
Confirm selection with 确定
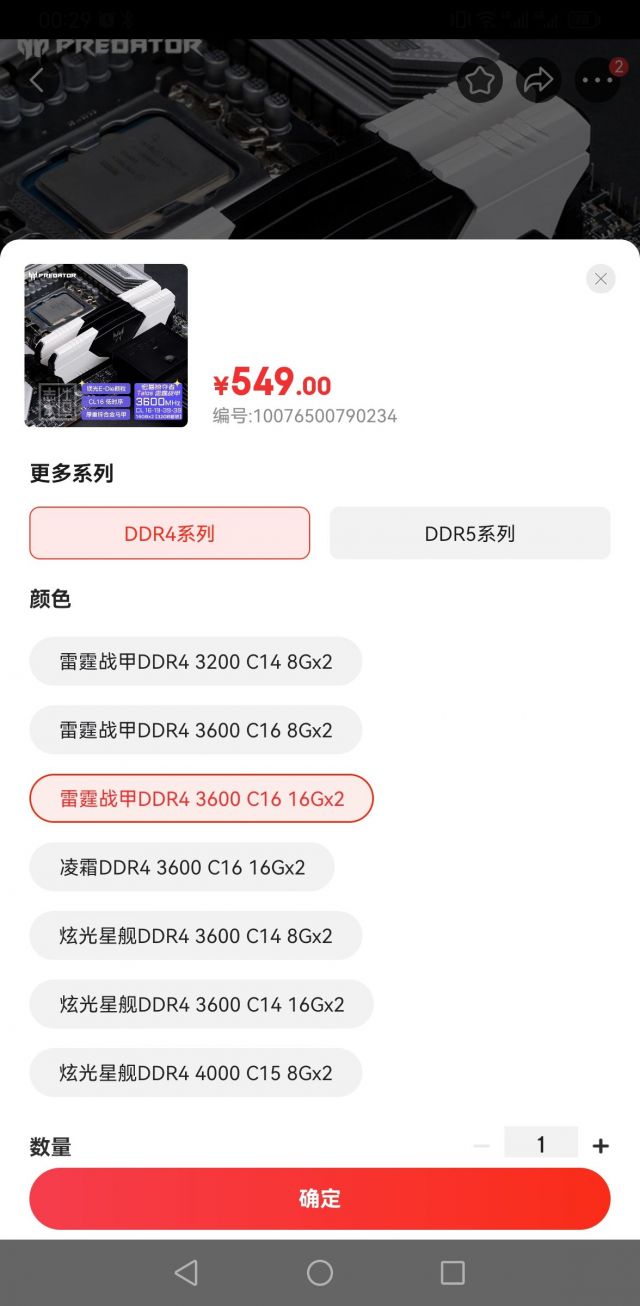(x=320, y=1198)
